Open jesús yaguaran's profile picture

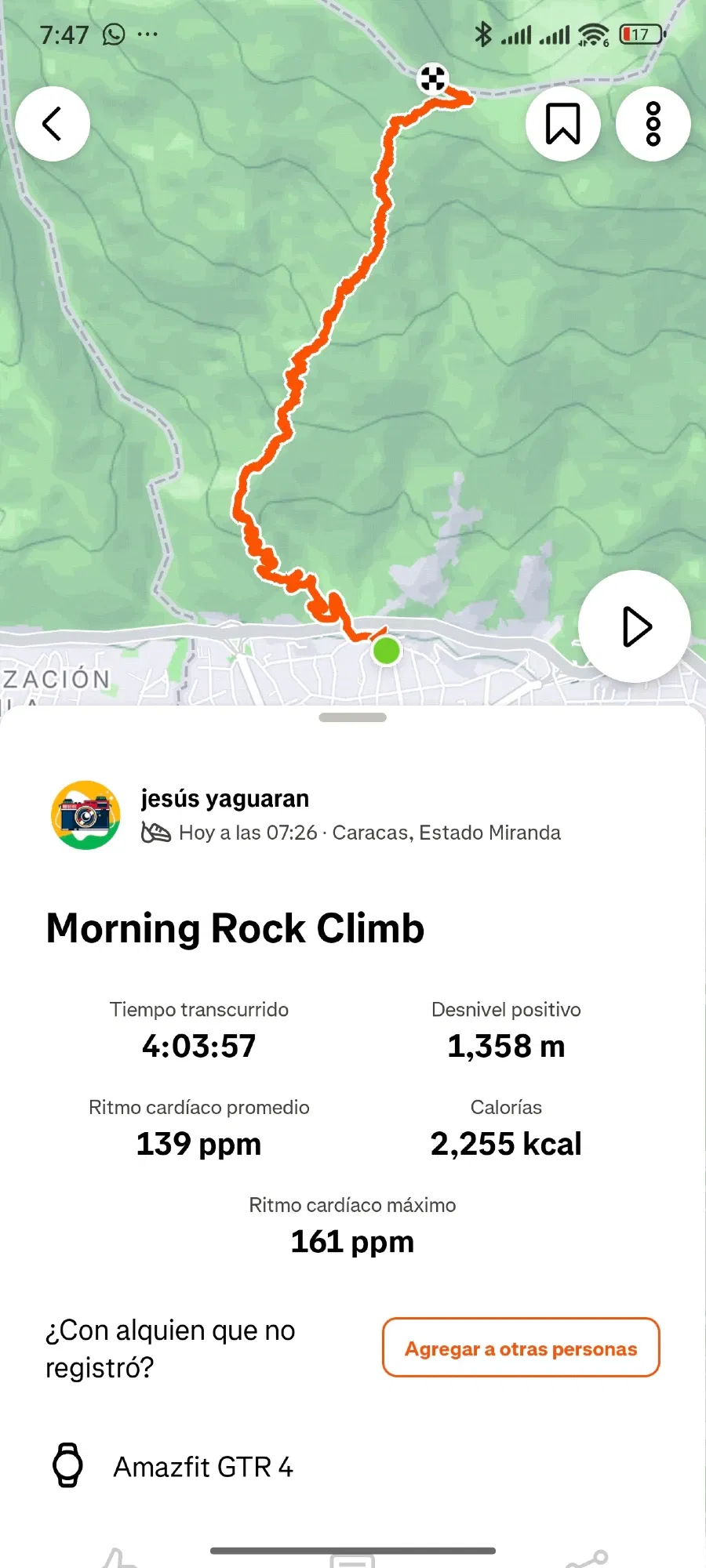[x=86, y=815]
